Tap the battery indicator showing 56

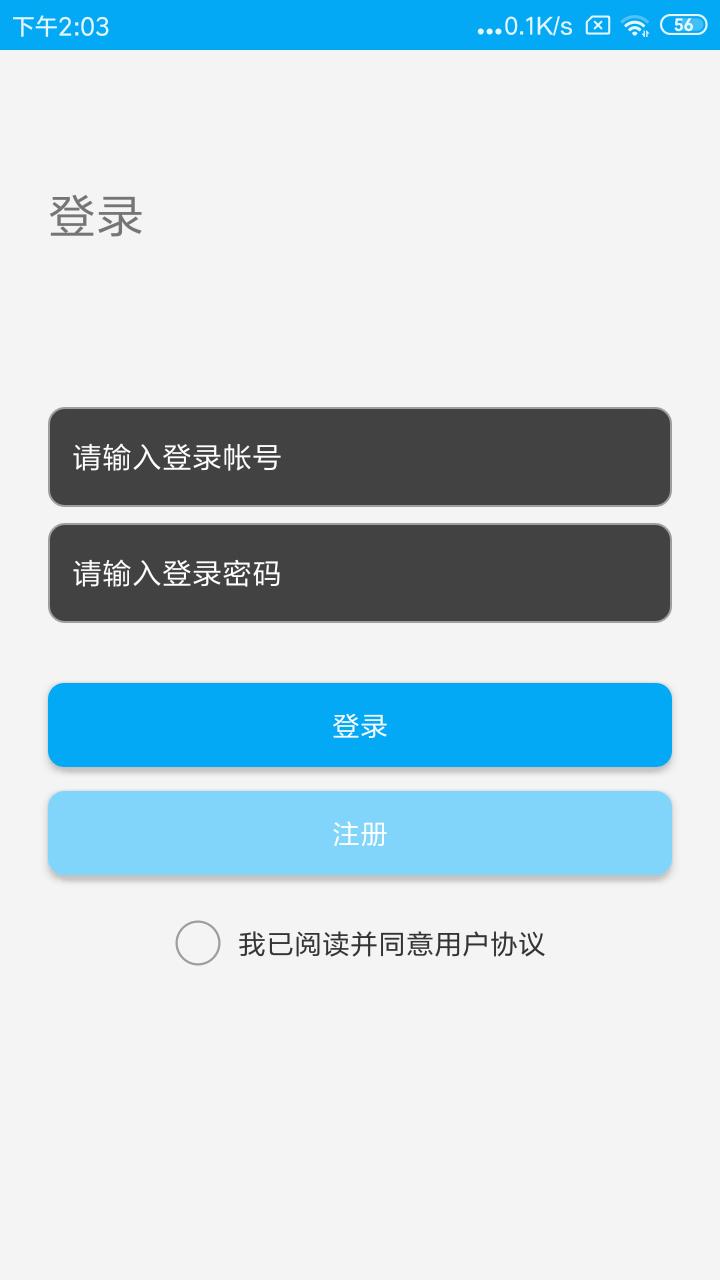click(x=684, y=25)
